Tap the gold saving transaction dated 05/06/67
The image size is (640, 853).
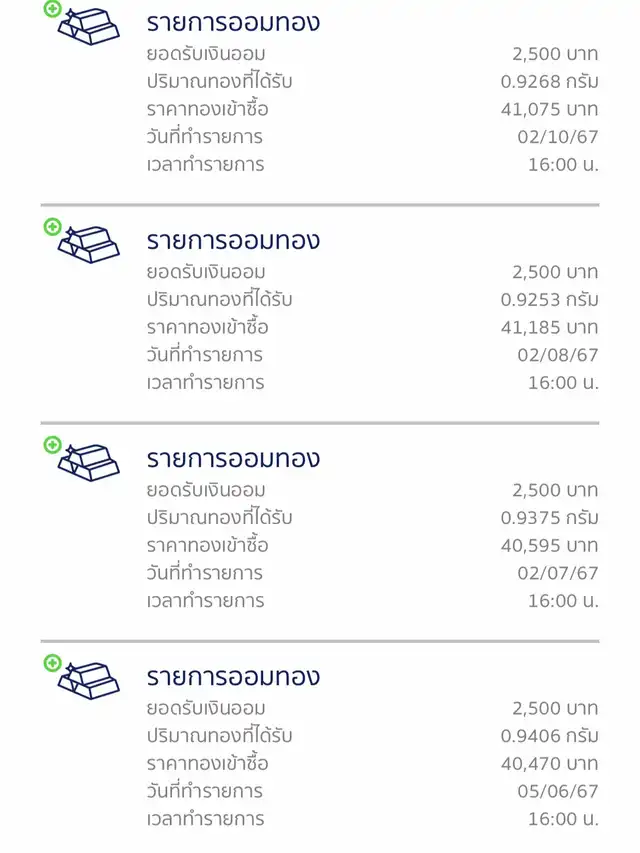pos(320,748)
